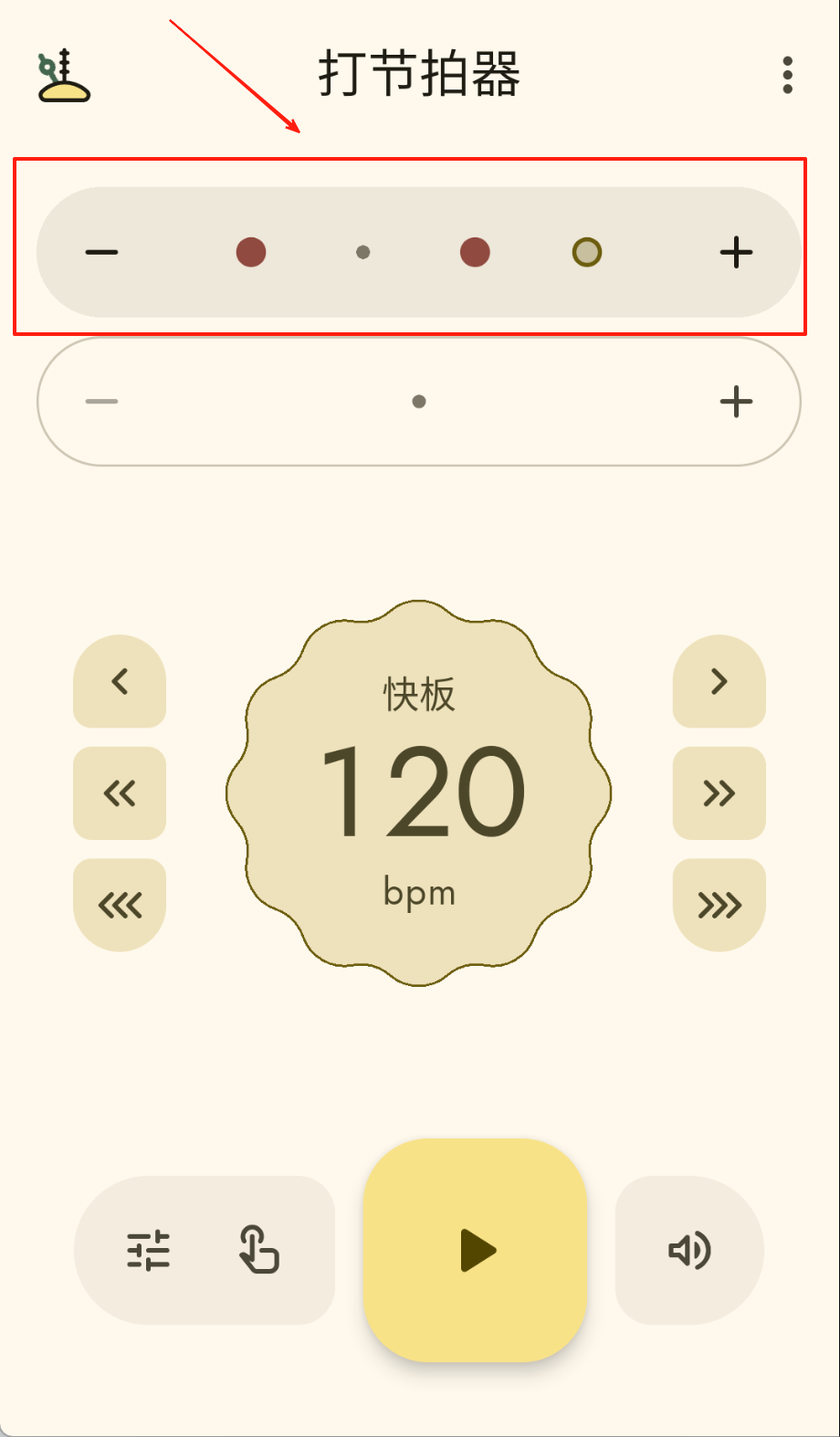Open the three-dot overflow menu
840x1437 pixels.
[x=787, y=75]
